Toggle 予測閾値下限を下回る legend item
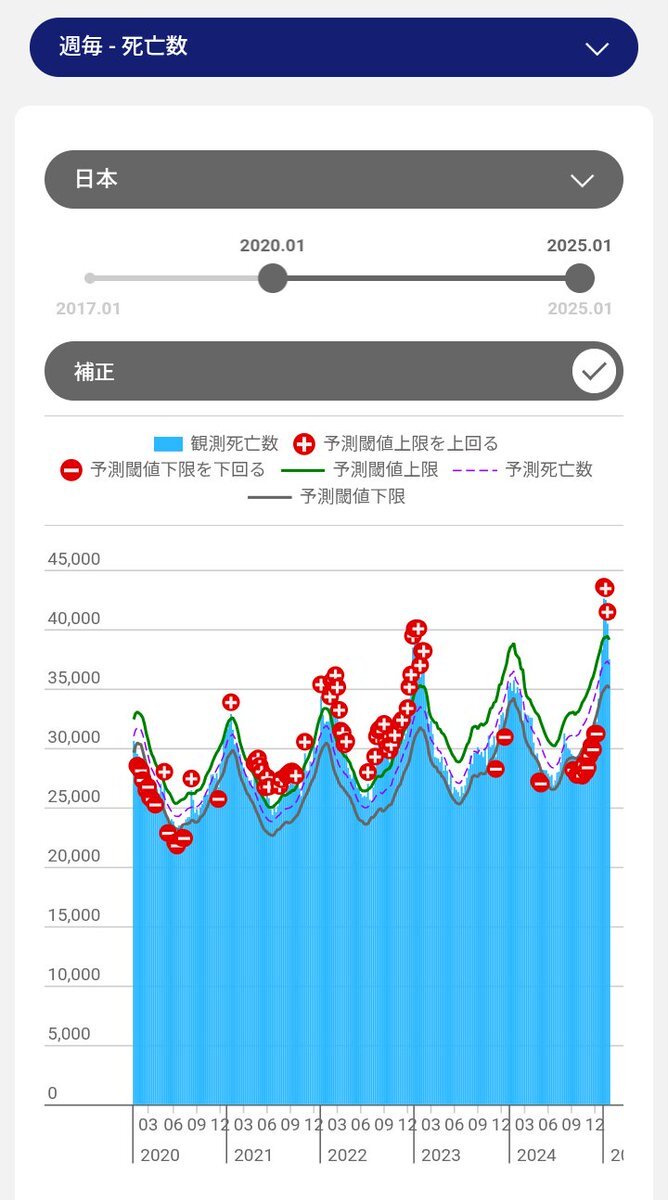The height and width of the screenshot is (1200, 668). 164,470
